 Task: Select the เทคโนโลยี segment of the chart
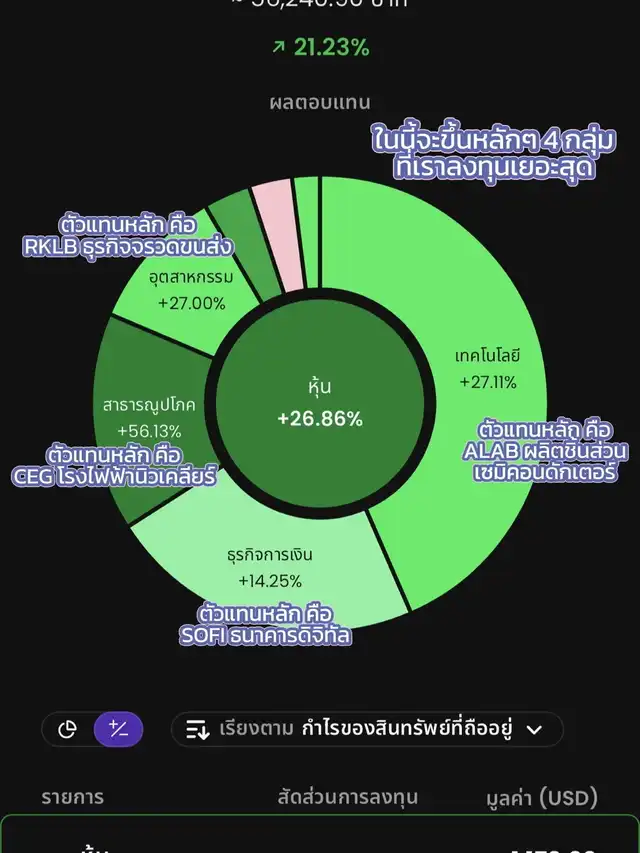[480, 368]
